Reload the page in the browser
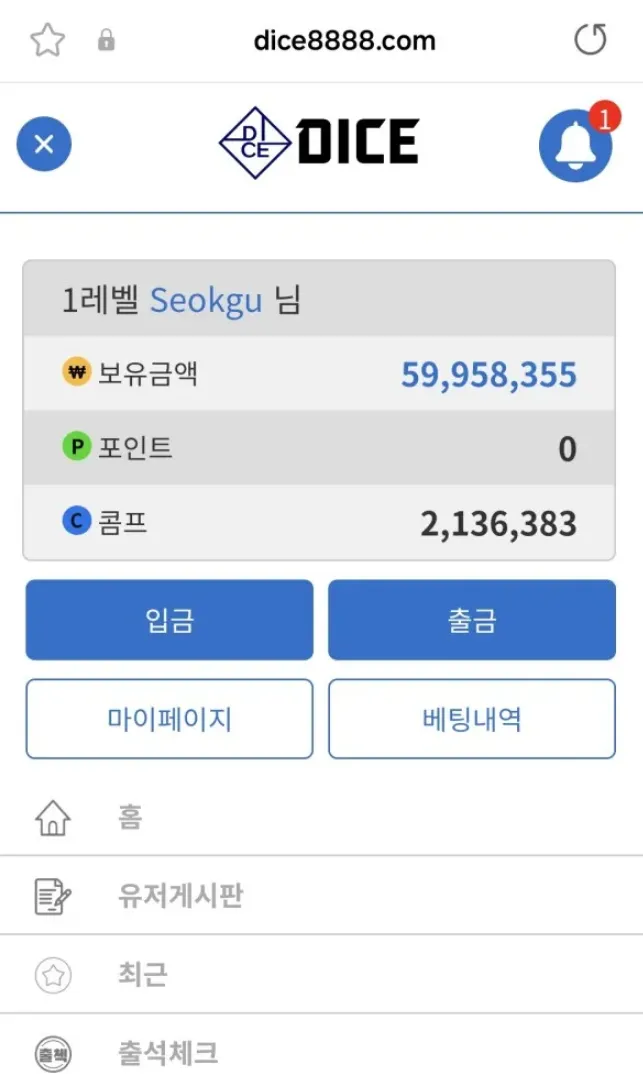The image size is (643, 1074). point(590,40)
